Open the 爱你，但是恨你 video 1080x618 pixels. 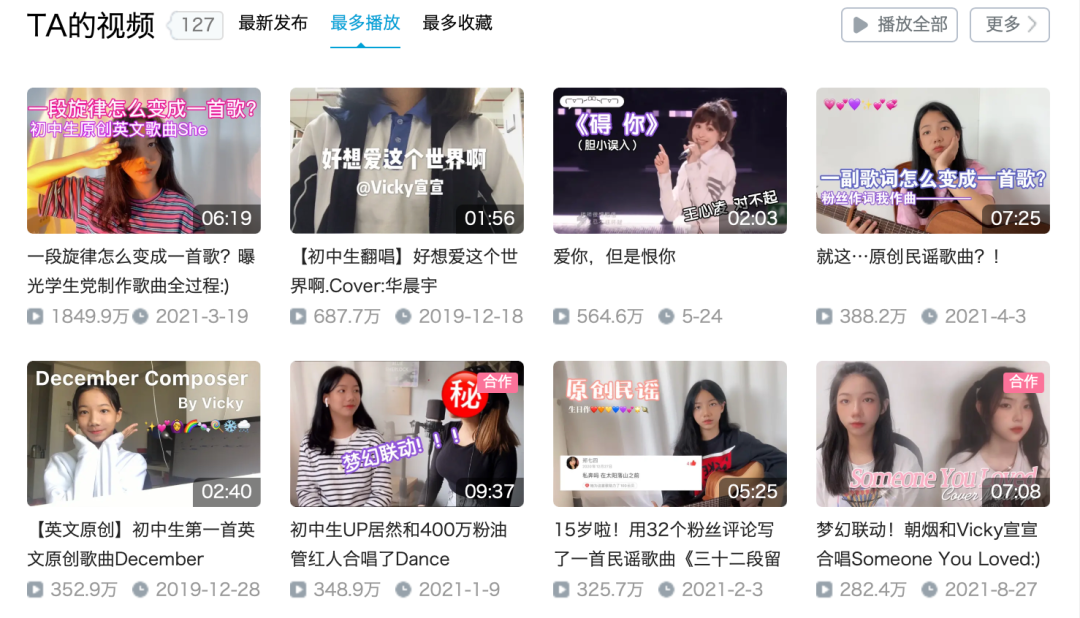[669, 161]
